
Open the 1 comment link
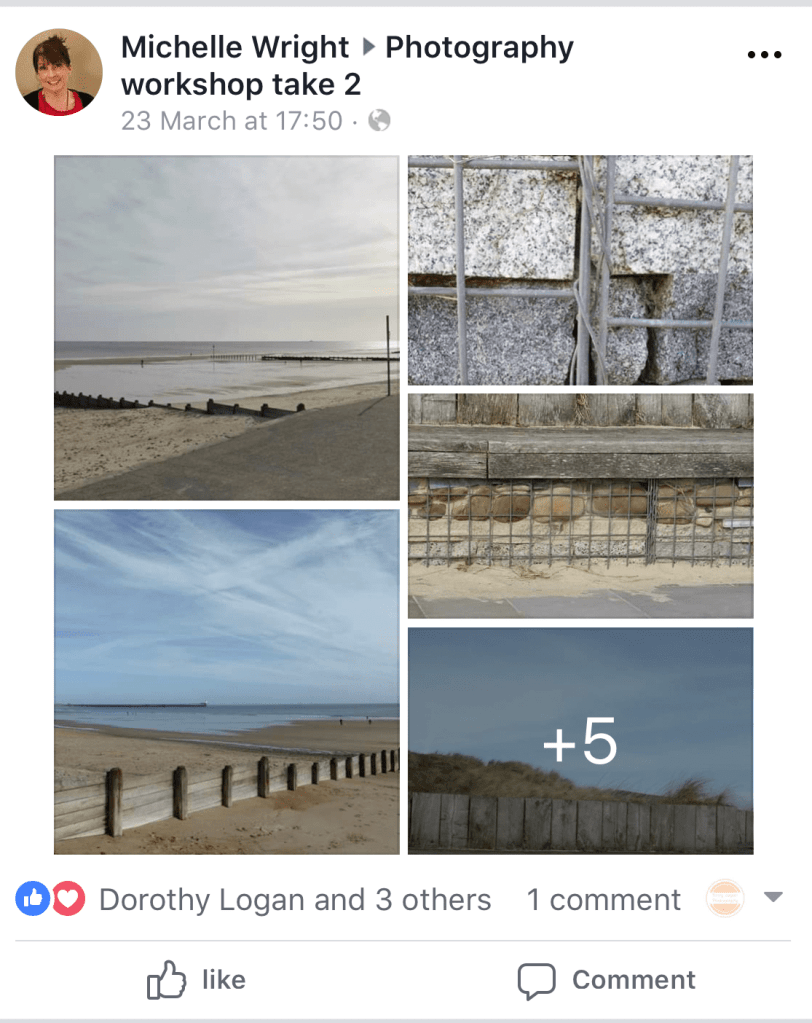pos(603,900)
